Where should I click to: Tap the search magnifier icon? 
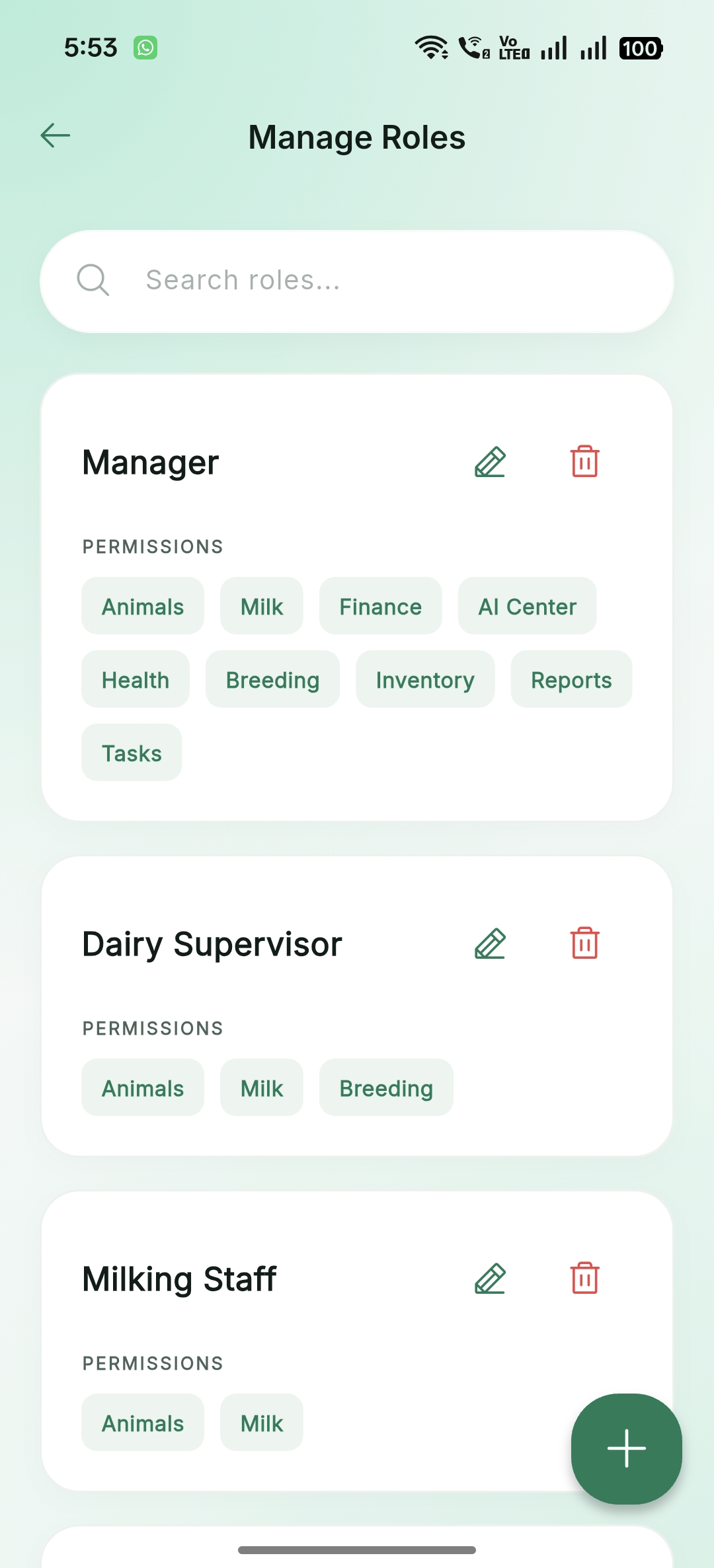click(93, 280)
